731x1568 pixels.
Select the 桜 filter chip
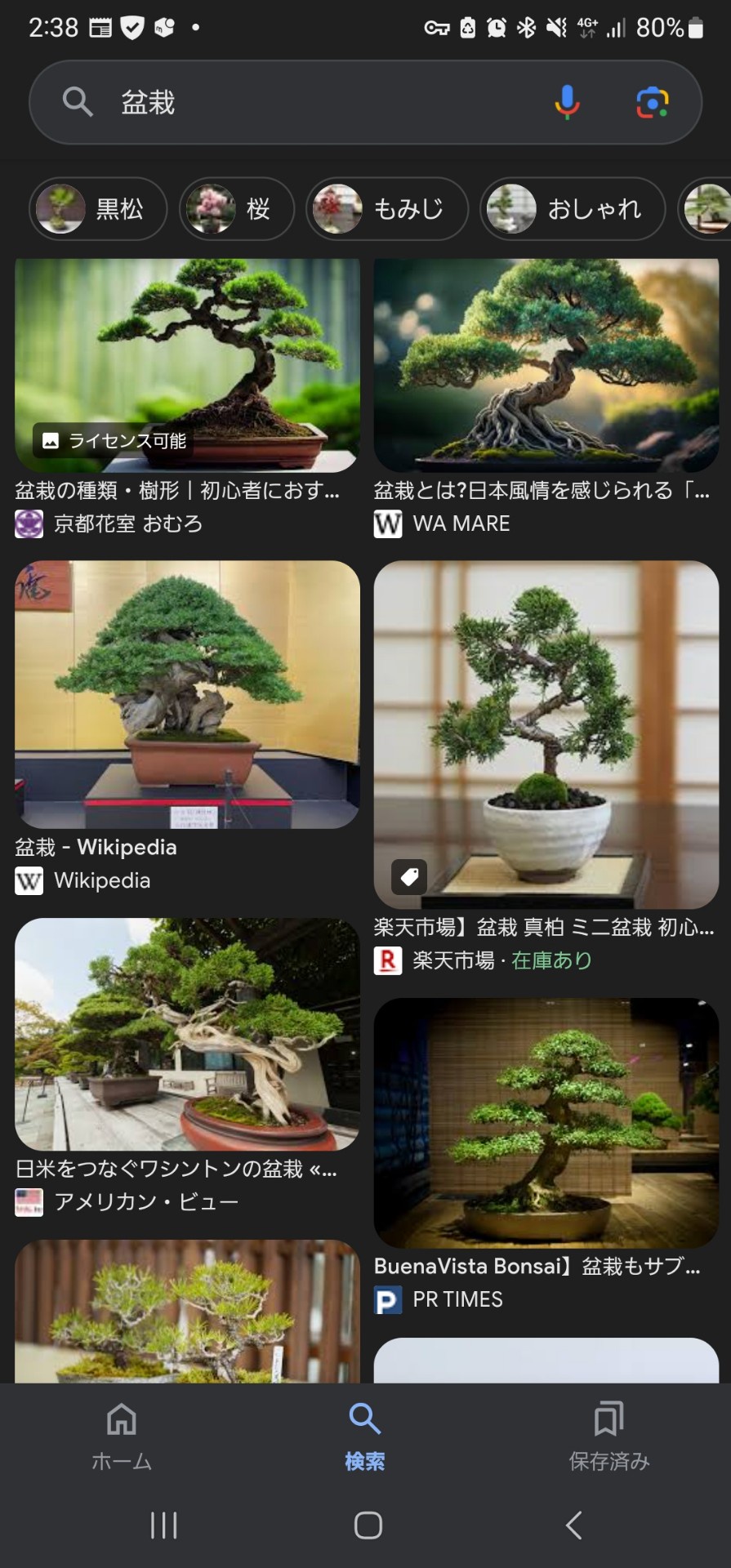click(x=237, y=209)
